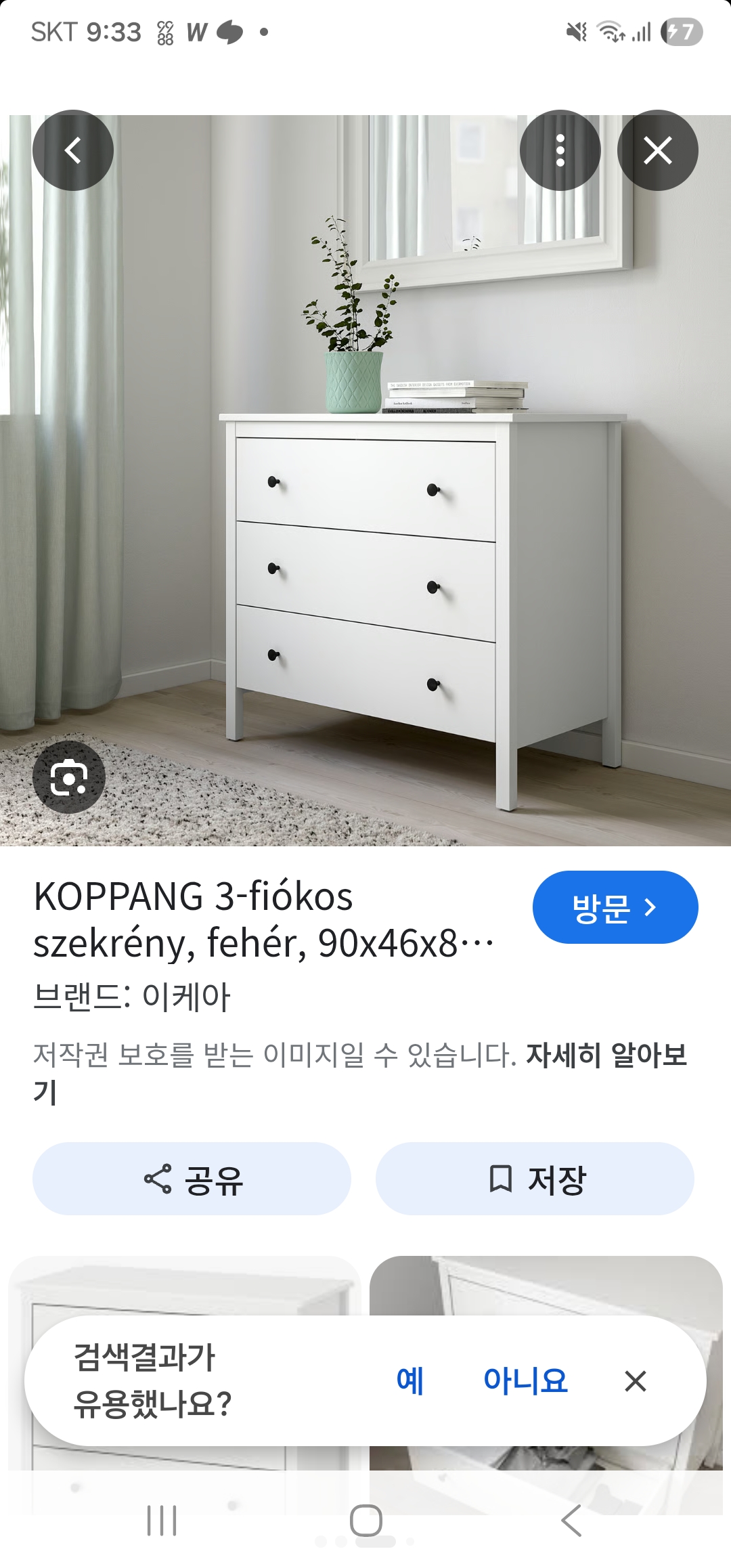Open recent apps from navigation bar
Image resolution: width=731 pixels, height=1568 pixels.
click(x=162, y=1521)
